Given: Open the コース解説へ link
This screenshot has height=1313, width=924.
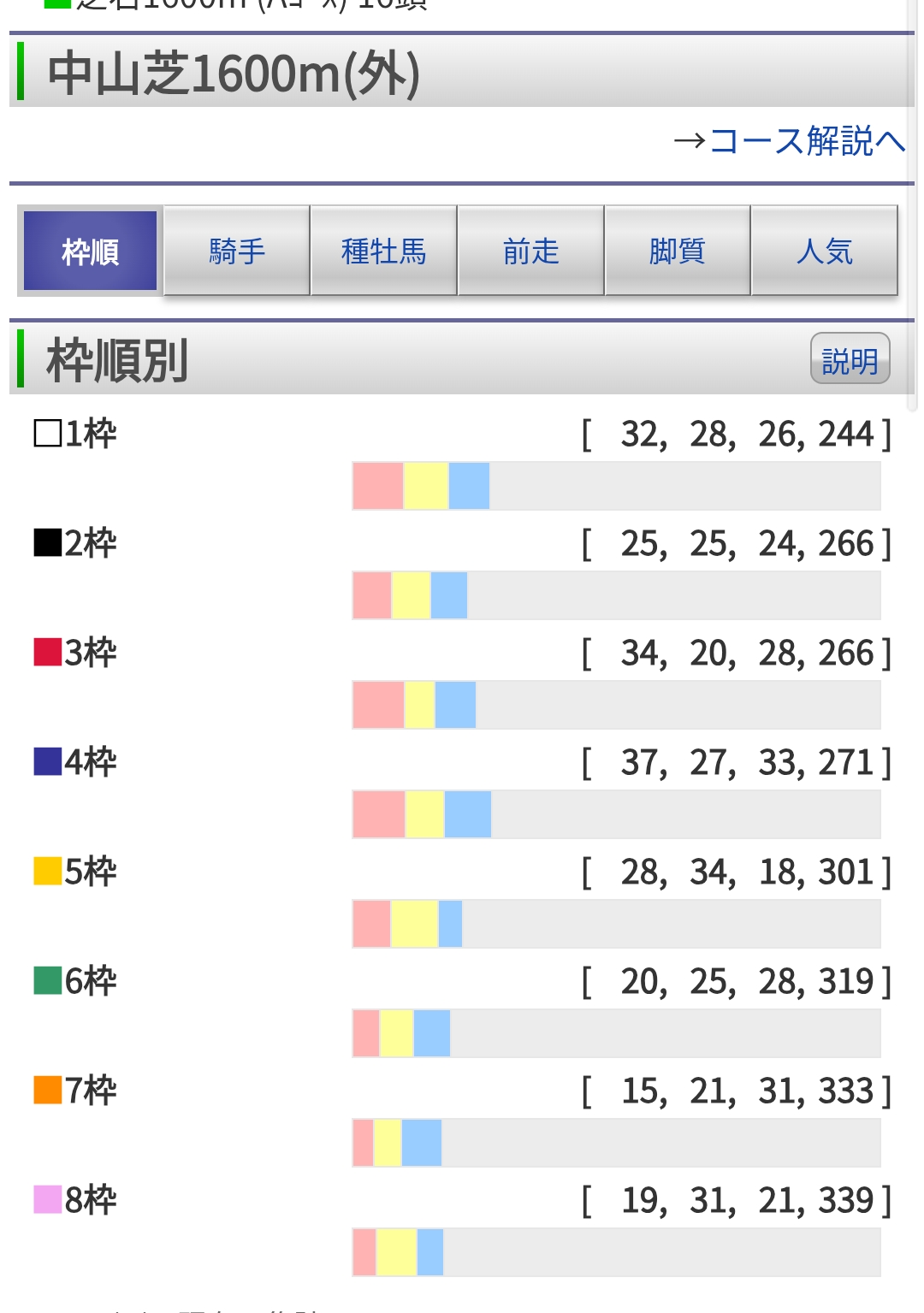Looking at the screenshot, I should click(x=790, y=141).
